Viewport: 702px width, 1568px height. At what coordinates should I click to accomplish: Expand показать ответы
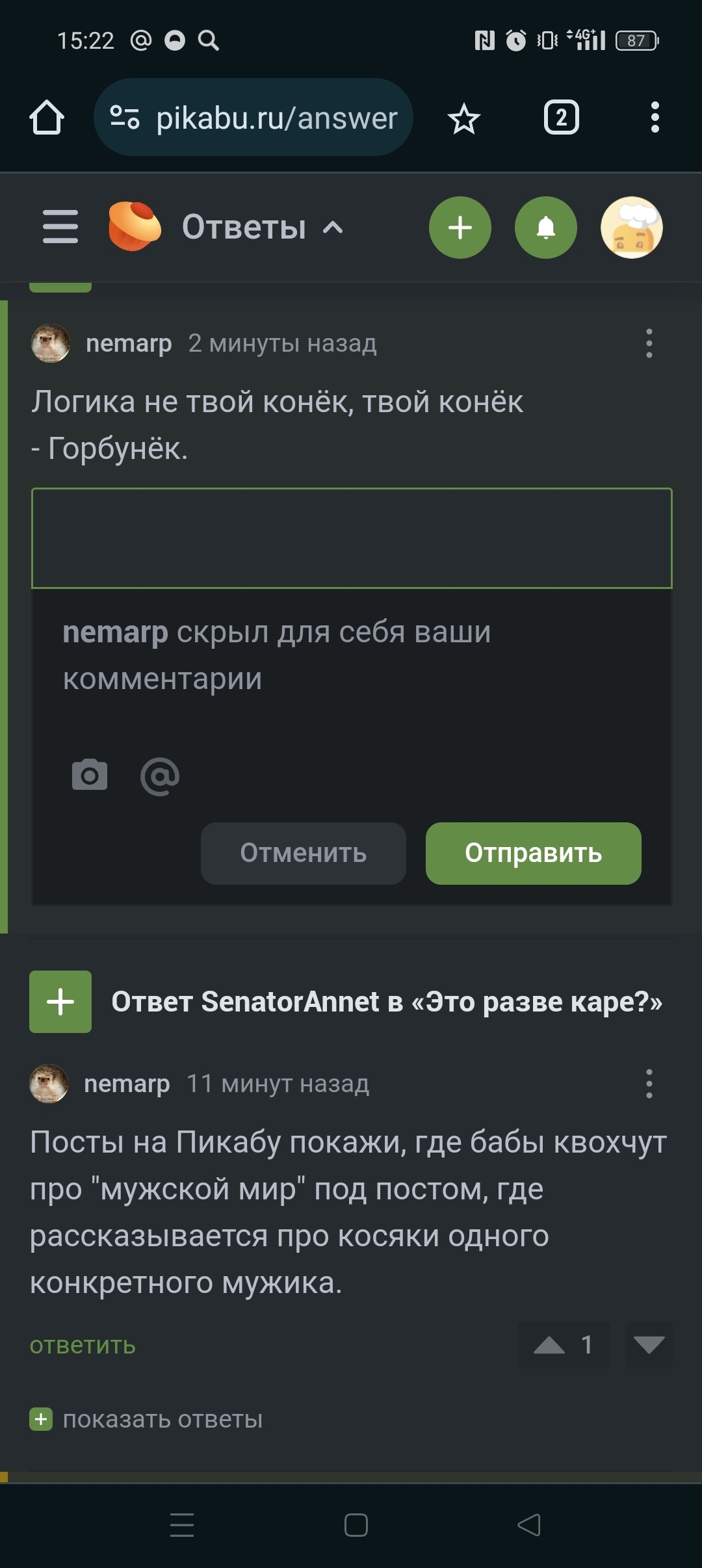pyautogui.click(x=162, y=1419)
